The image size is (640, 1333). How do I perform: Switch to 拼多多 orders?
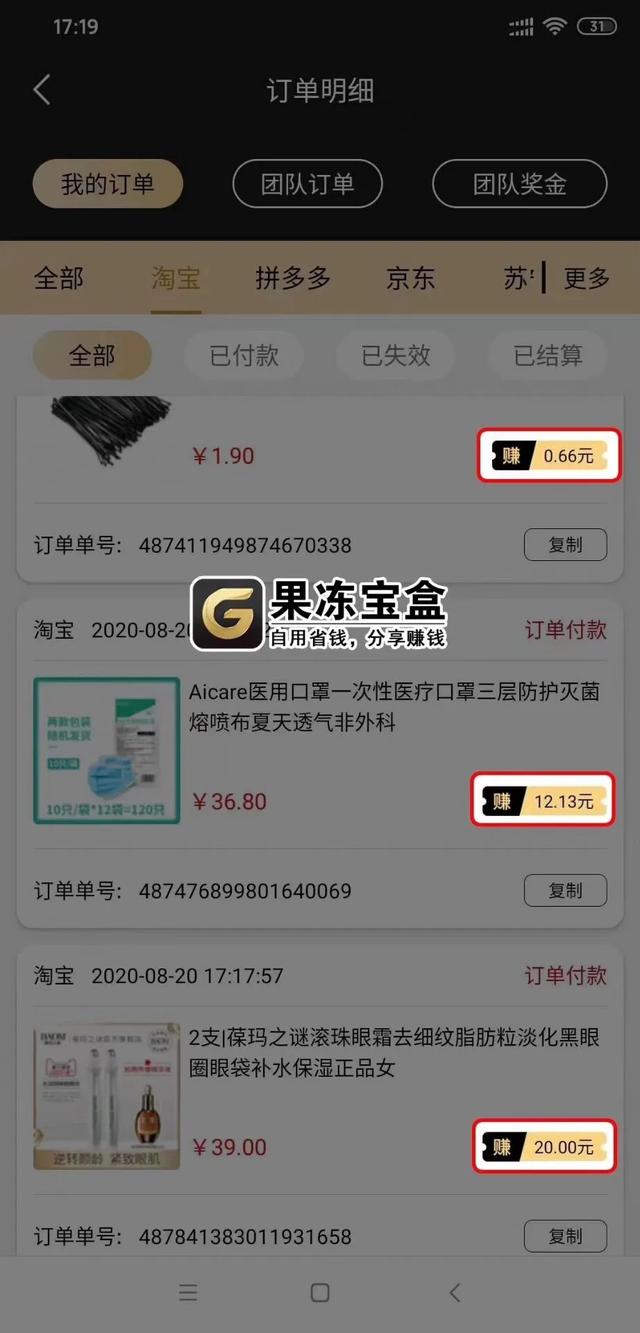tap(293, 278)
